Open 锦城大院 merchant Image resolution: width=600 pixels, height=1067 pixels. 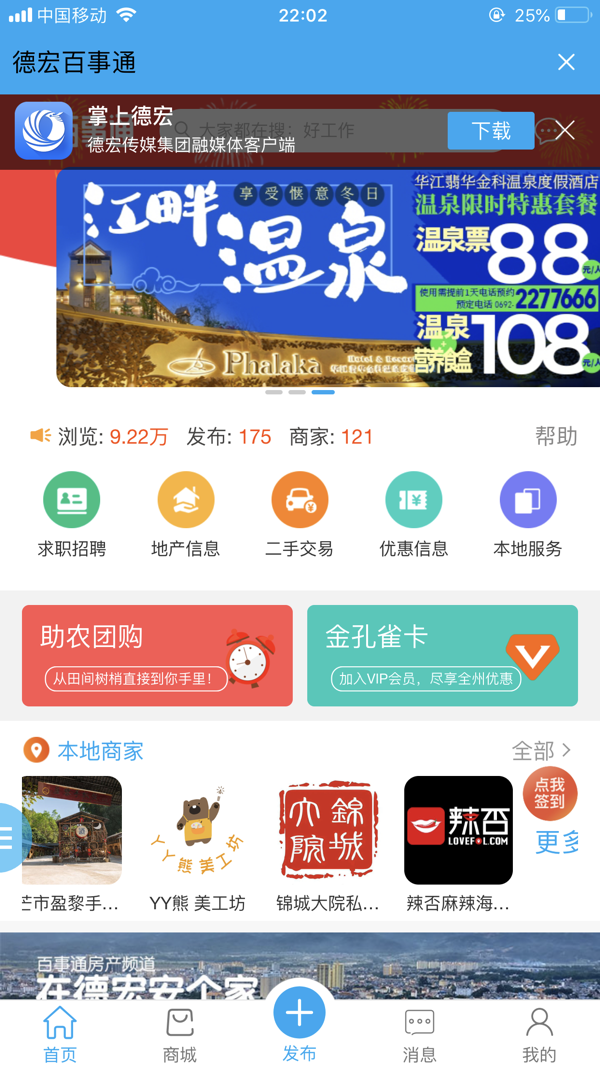coord(328,845)
